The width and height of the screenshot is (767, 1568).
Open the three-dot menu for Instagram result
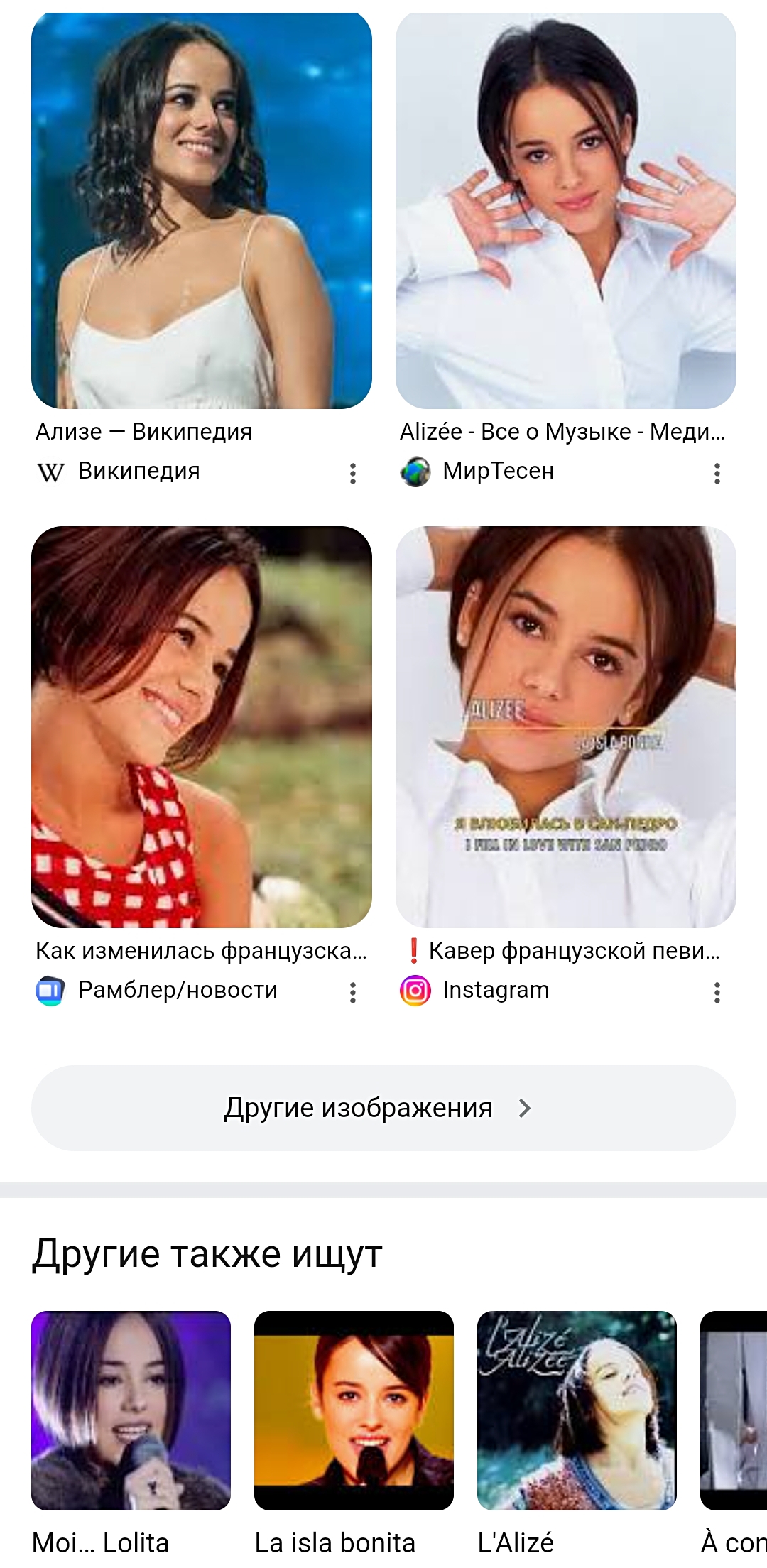pos(717,993)
